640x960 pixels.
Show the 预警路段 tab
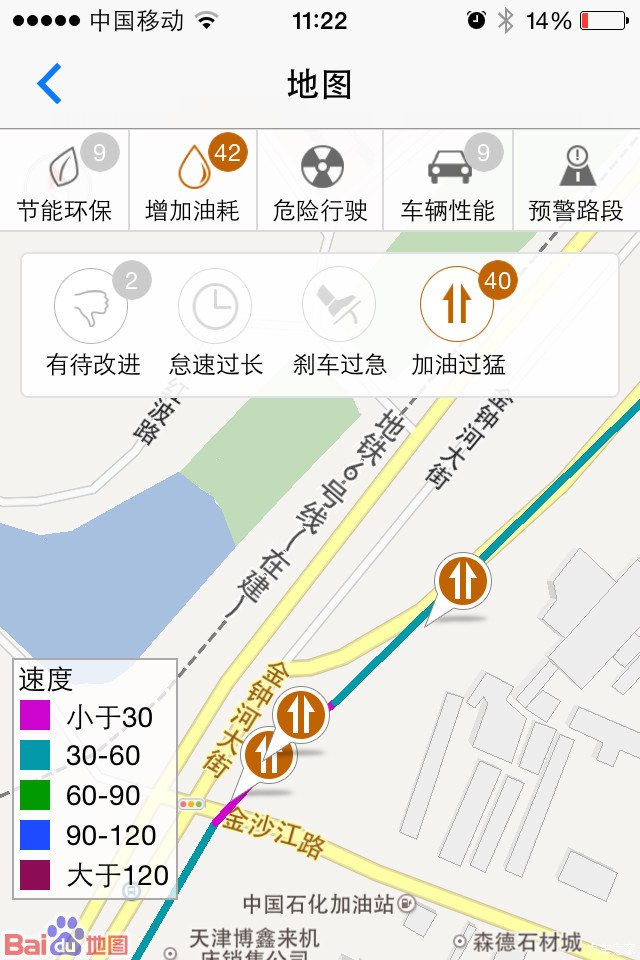tap(576, 181)
